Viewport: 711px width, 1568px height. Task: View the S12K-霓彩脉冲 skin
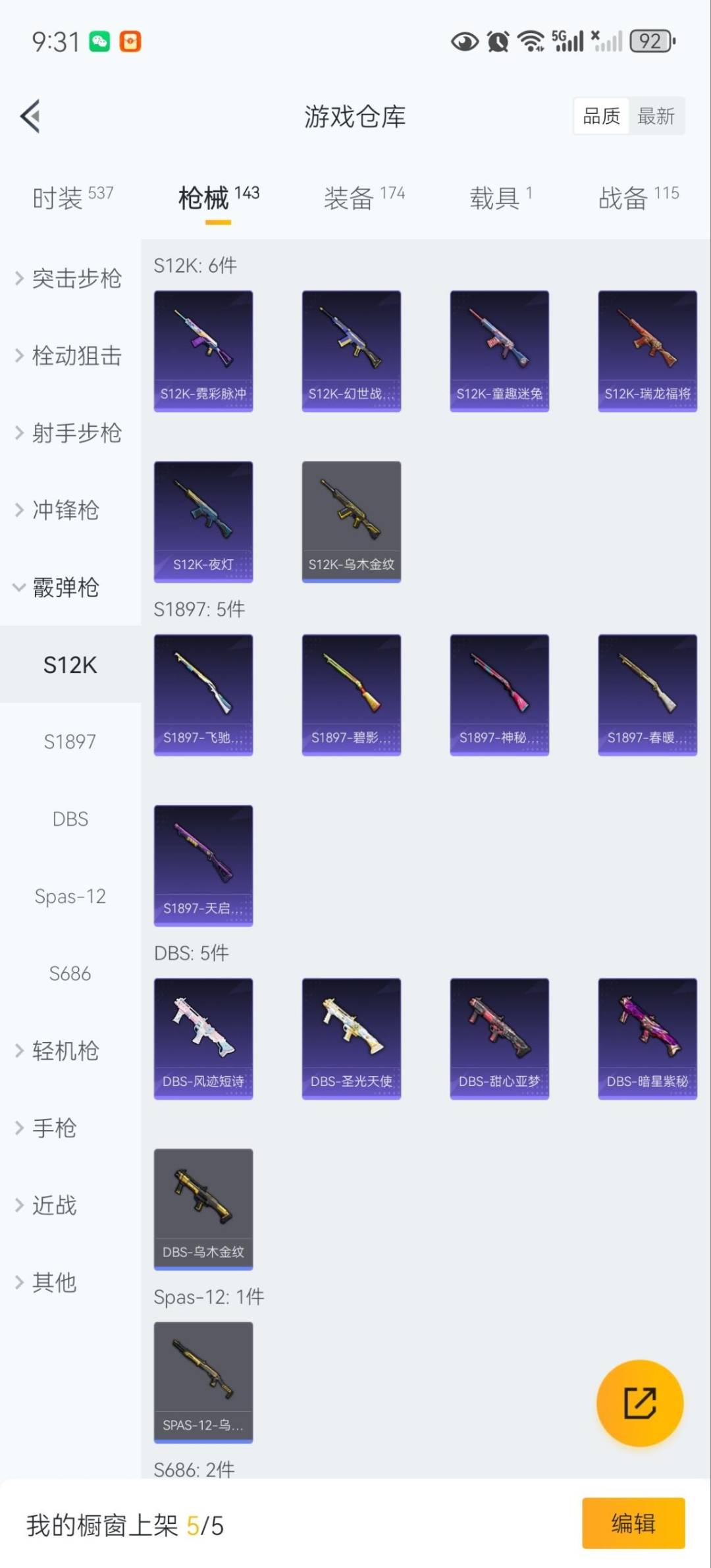[x=203, y=350]
